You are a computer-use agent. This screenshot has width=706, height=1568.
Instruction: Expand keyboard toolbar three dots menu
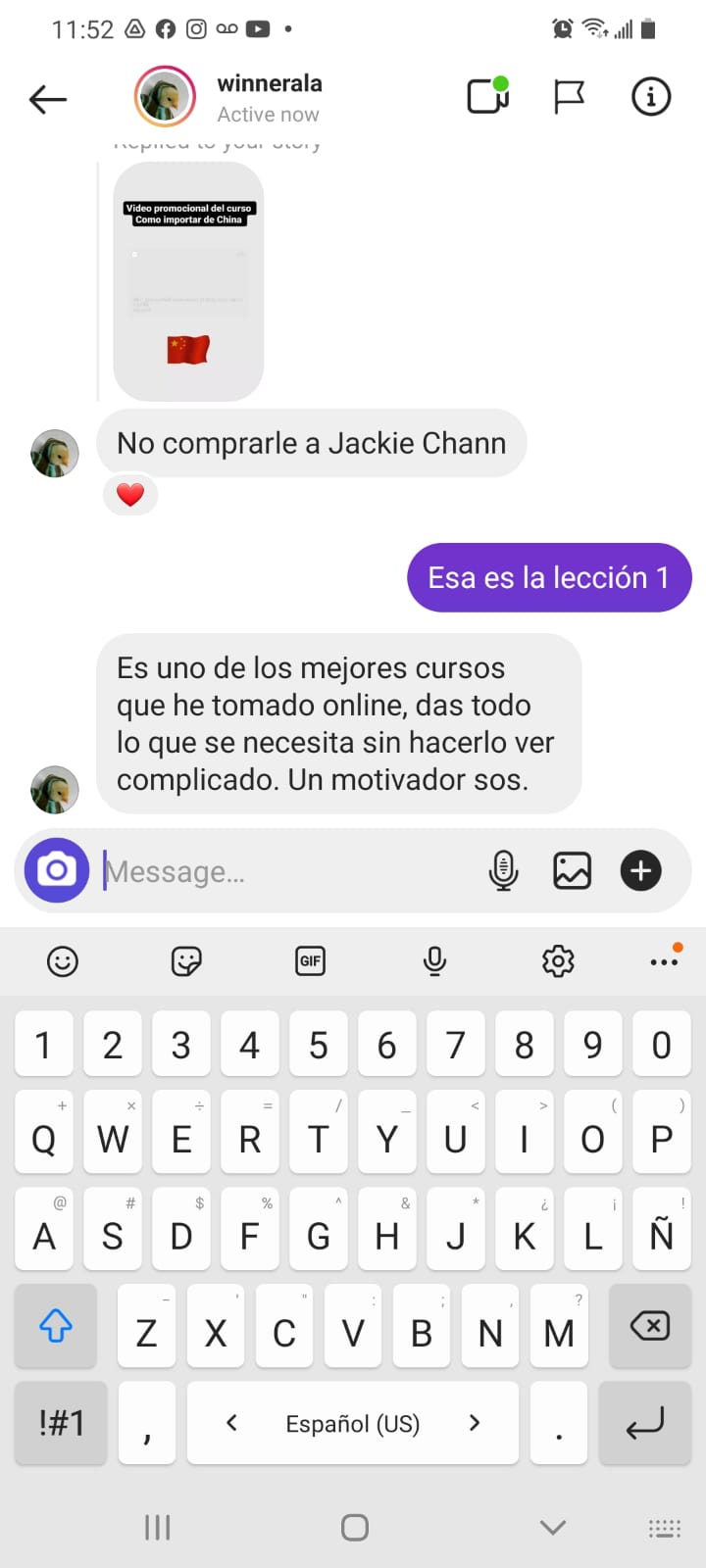665,961
